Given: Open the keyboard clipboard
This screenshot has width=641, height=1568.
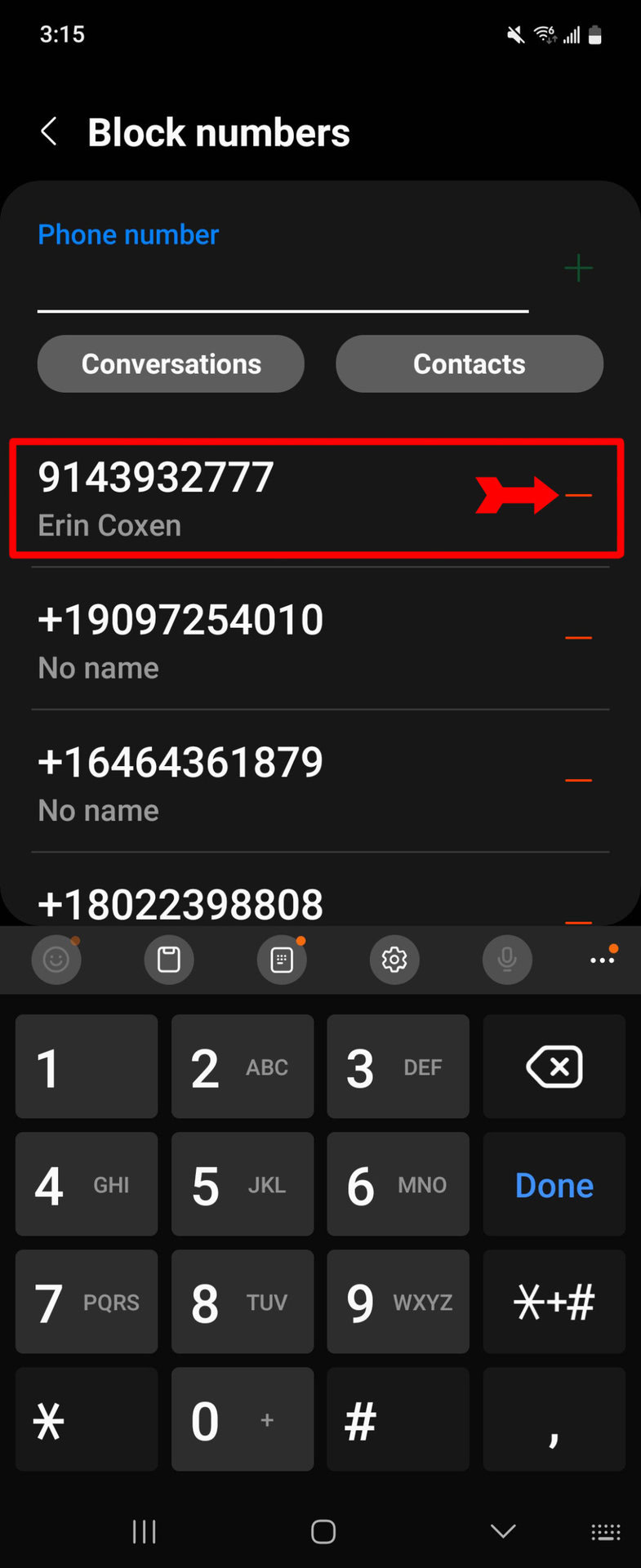Looking at the screenshot, I should tap(169, 960).
